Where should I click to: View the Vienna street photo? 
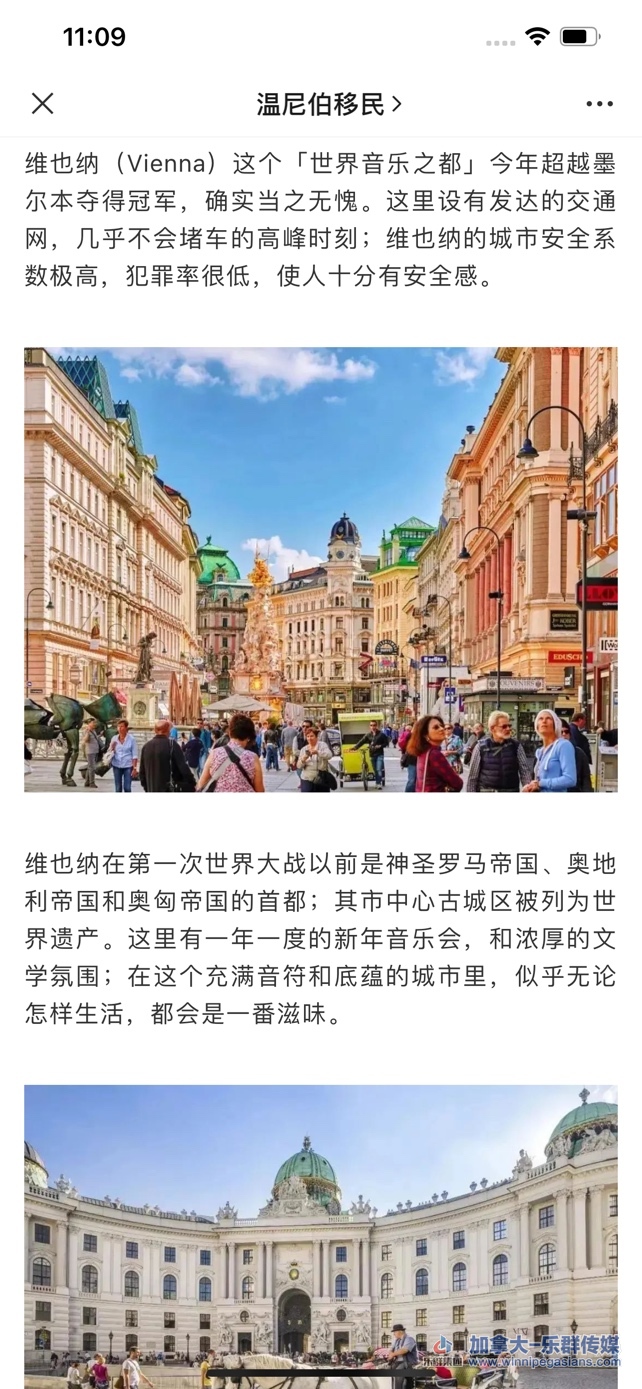(321, 569)
